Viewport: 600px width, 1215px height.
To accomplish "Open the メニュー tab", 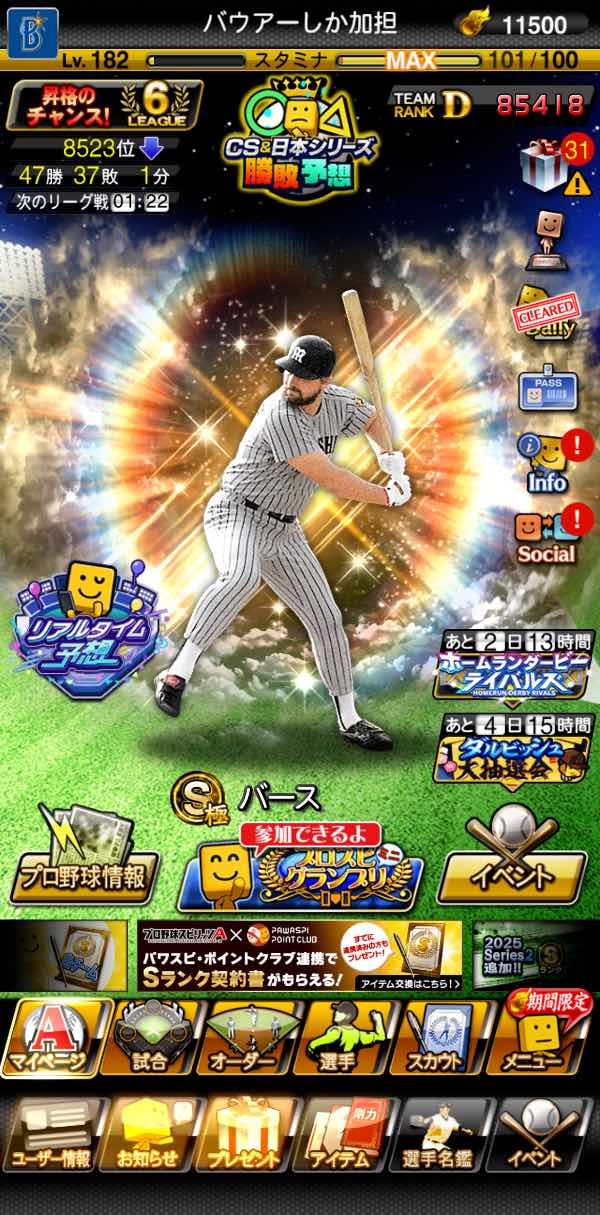I will click(545, 1040).
